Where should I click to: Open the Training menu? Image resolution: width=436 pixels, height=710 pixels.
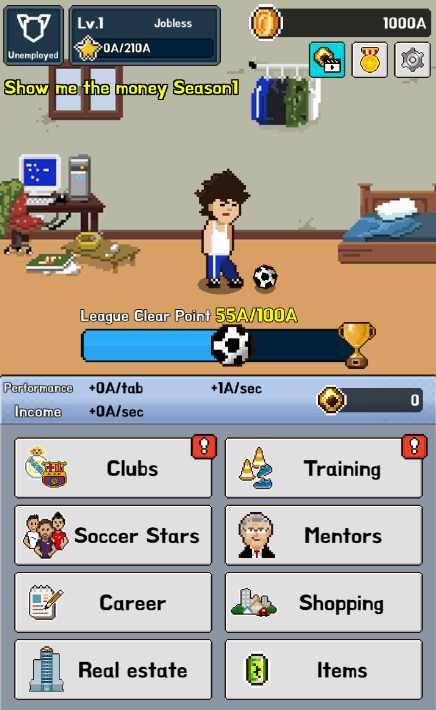click(324, 468)
